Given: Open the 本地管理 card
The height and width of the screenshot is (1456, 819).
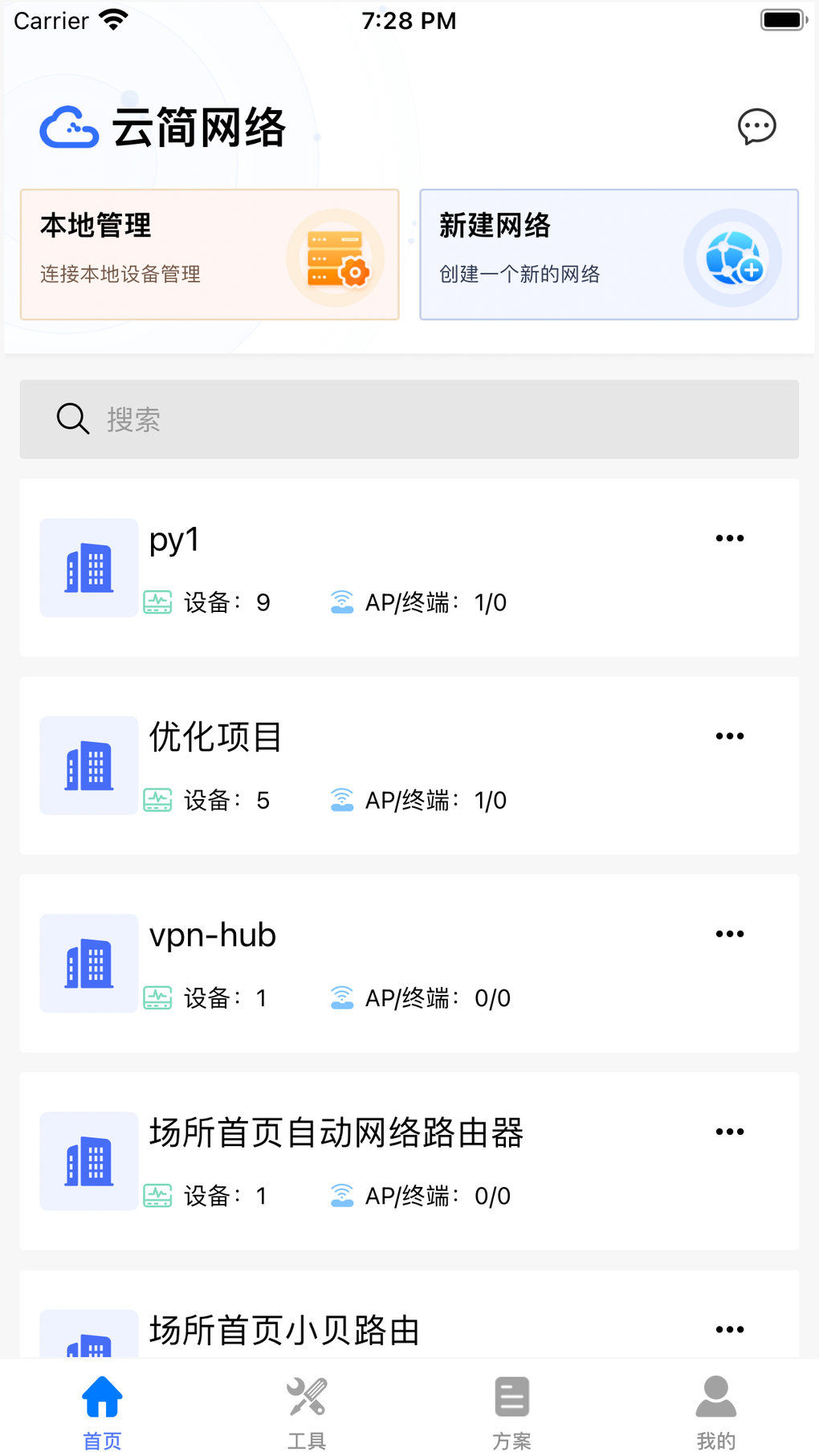Looking at the screenshot, I should click(210, 255).
